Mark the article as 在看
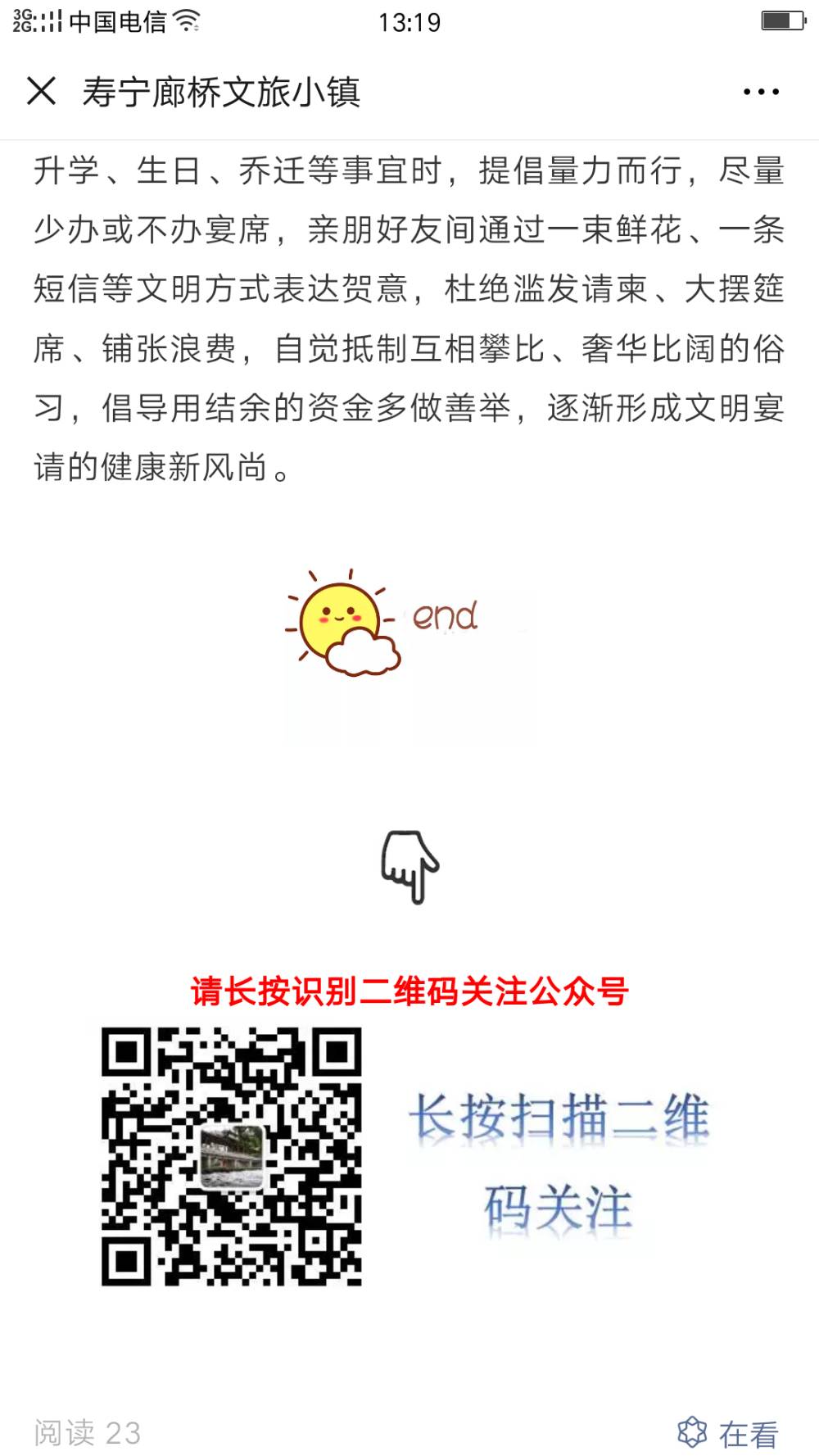Viewport: 819px width, 1456px height. pyautogui.click(x=727, y=1432)
